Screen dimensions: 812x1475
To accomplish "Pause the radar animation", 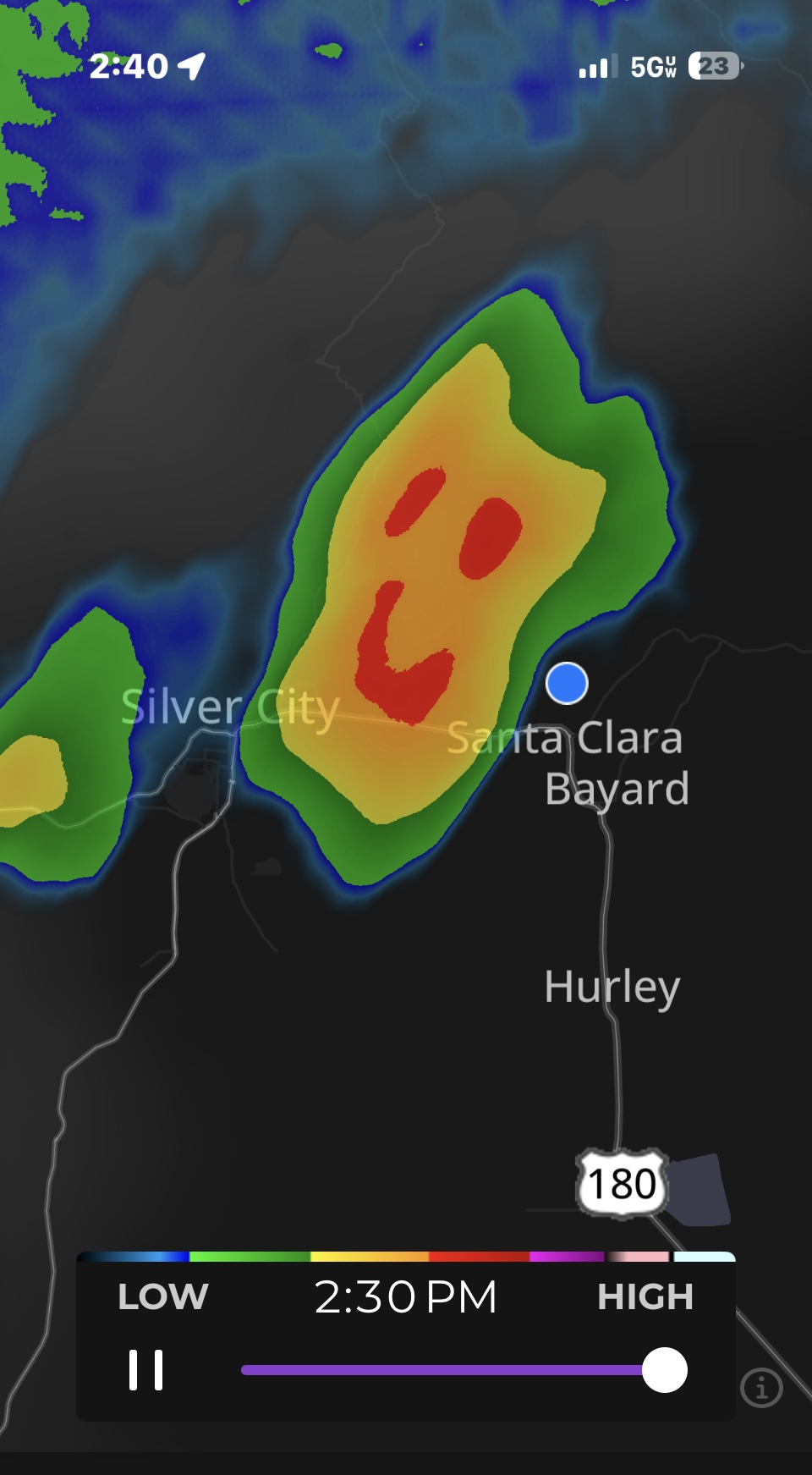I will 145,1370.
